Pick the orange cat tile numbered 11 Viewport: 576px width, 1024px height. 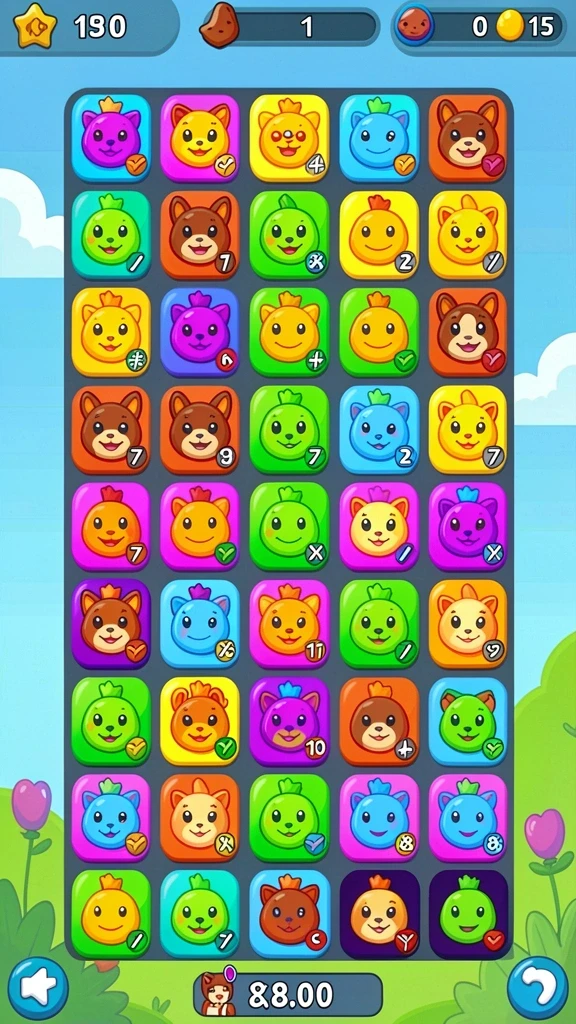point(289,624)
